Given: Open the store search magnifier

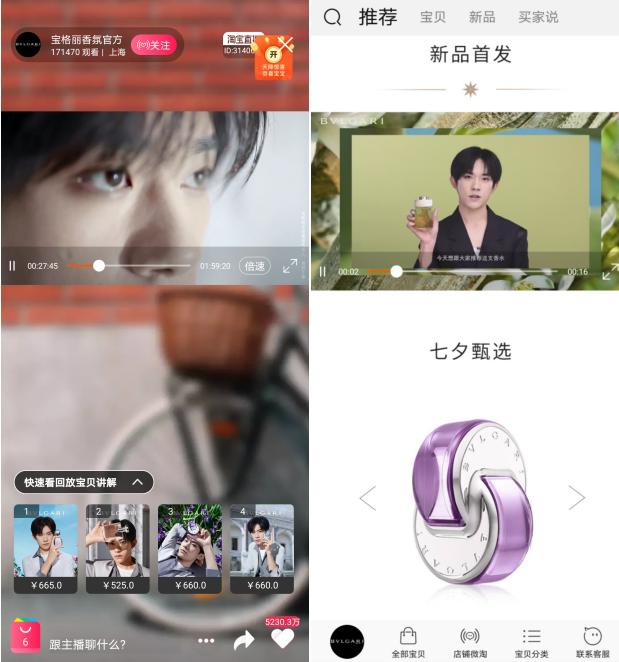Looking at the screenshot, I should click(x=332, y=17).
